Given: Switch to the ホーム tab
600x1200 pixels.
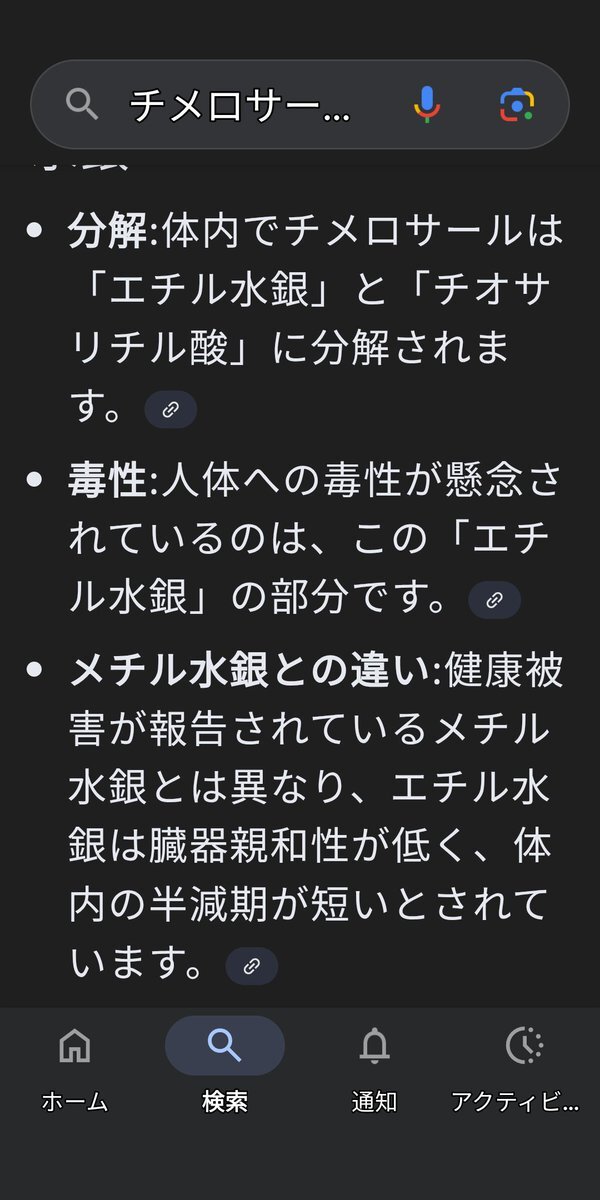Looking at the screenshot, I should click(75, 1066).
